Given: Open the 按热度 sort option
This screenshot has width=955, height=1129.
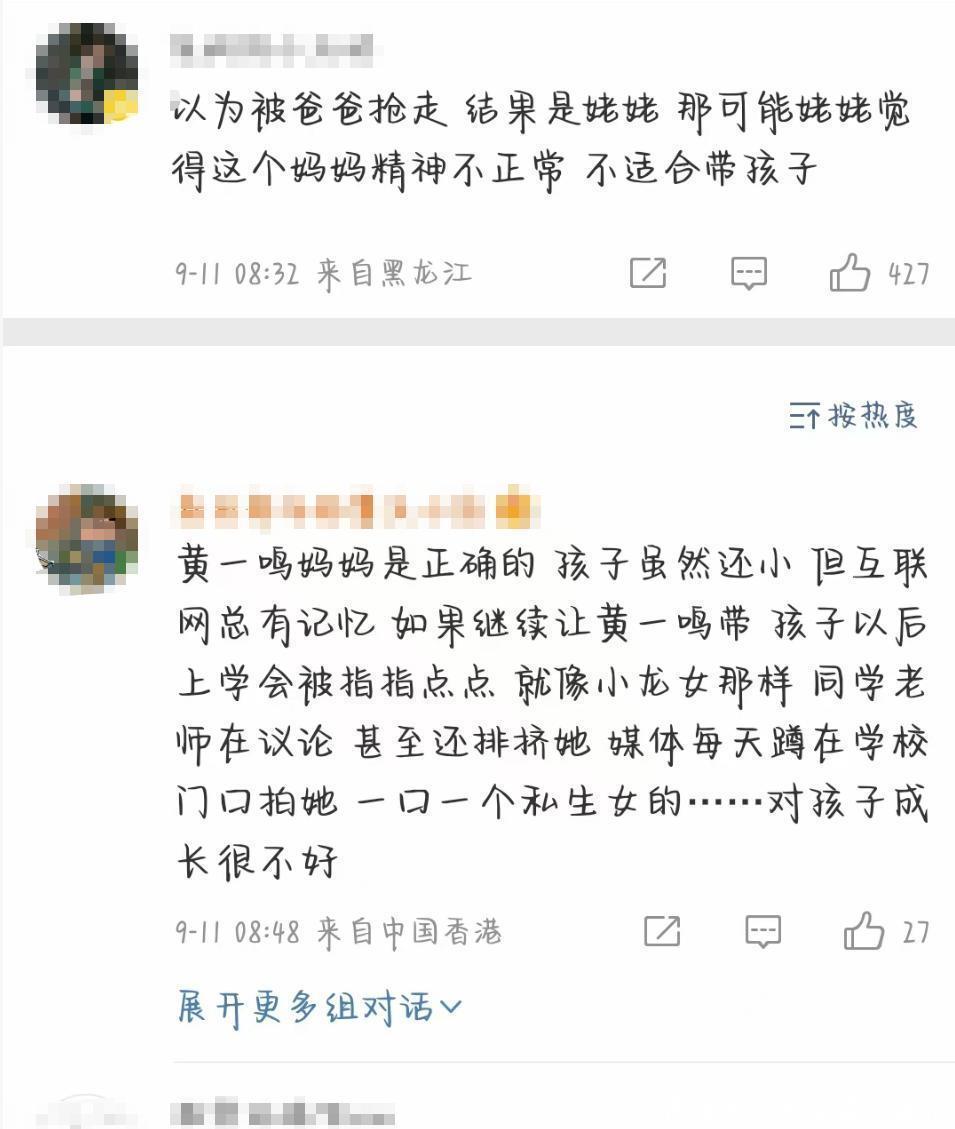Looking at the screenshot, I should pos(853,415).
